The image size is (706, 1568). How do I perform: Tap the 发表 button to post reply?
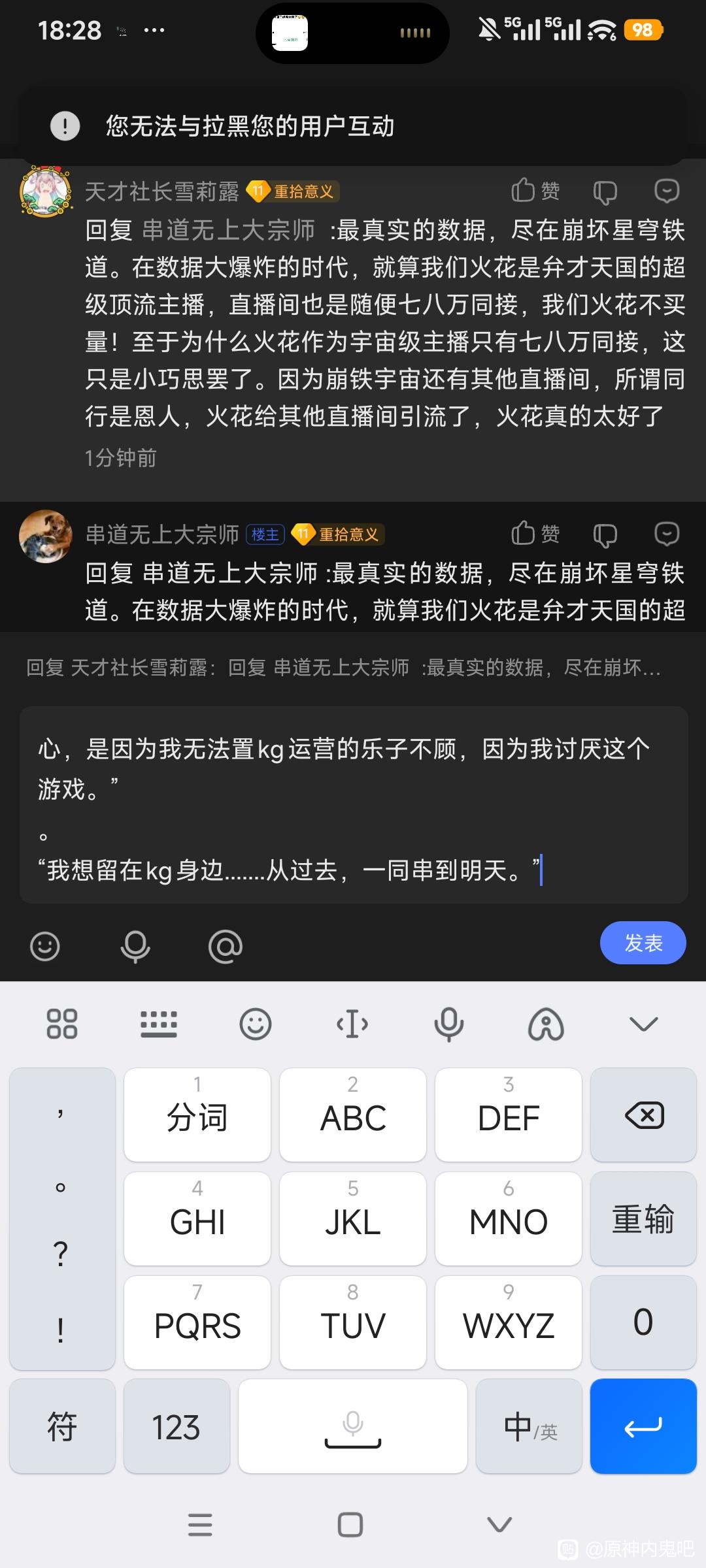click(x=643, y=943)
